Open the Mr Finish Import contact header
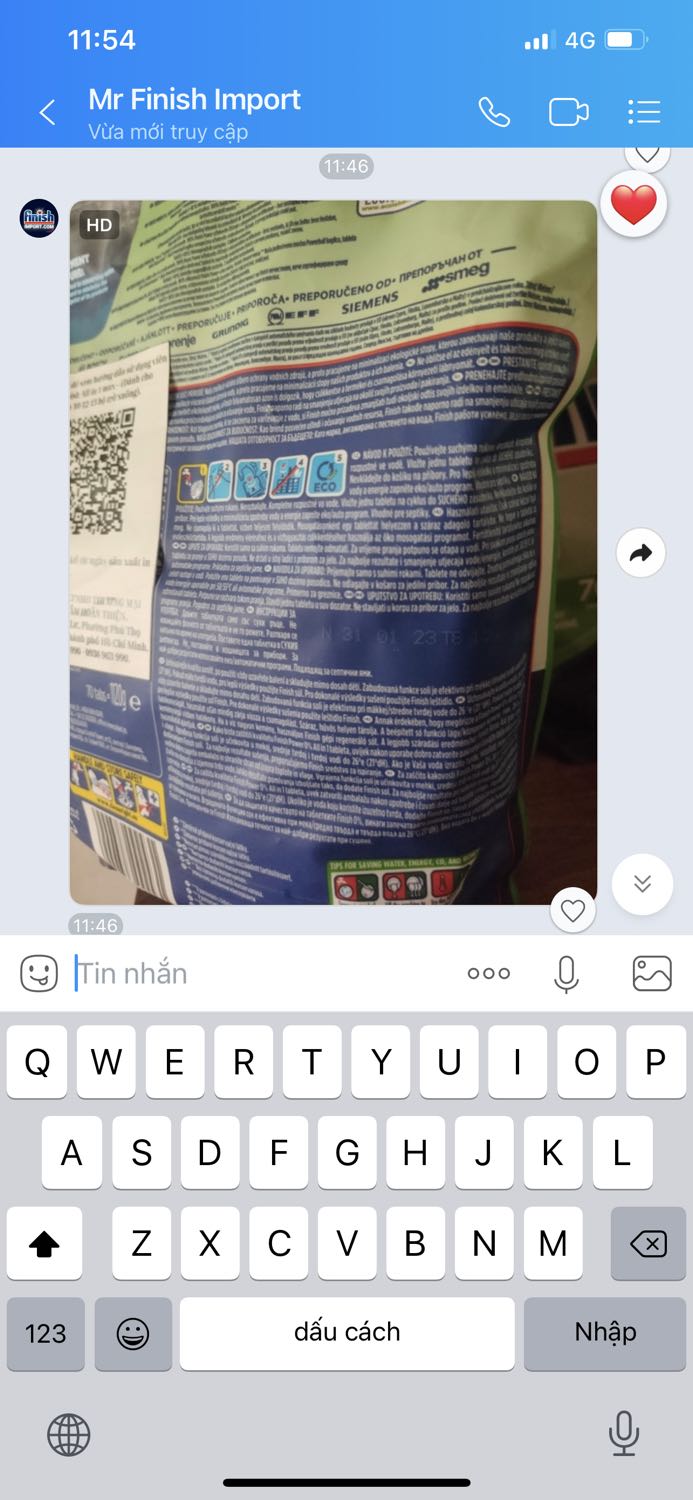Screen dimensions: 693x1500 pos(194,113)
